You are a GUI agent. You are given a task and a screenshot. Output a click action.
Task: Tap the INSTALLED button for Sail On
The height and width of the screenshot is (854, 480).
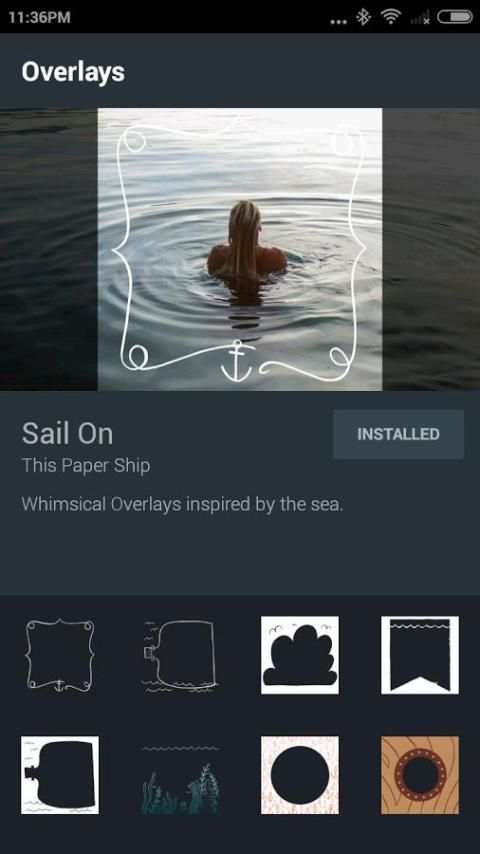click(x=398, y=434)
